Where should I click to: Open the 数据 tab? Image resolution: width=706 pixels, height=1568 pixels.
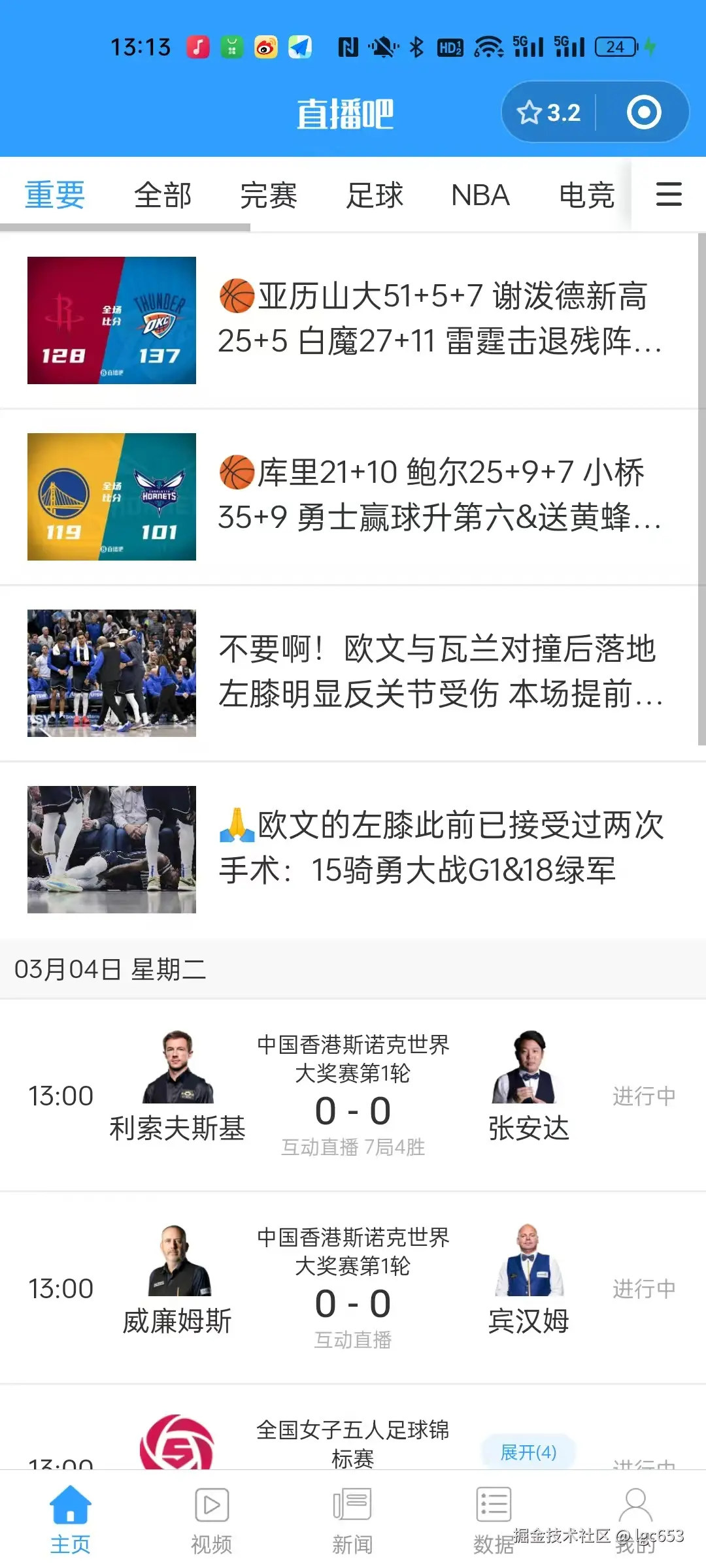(x=494, y=1520)
